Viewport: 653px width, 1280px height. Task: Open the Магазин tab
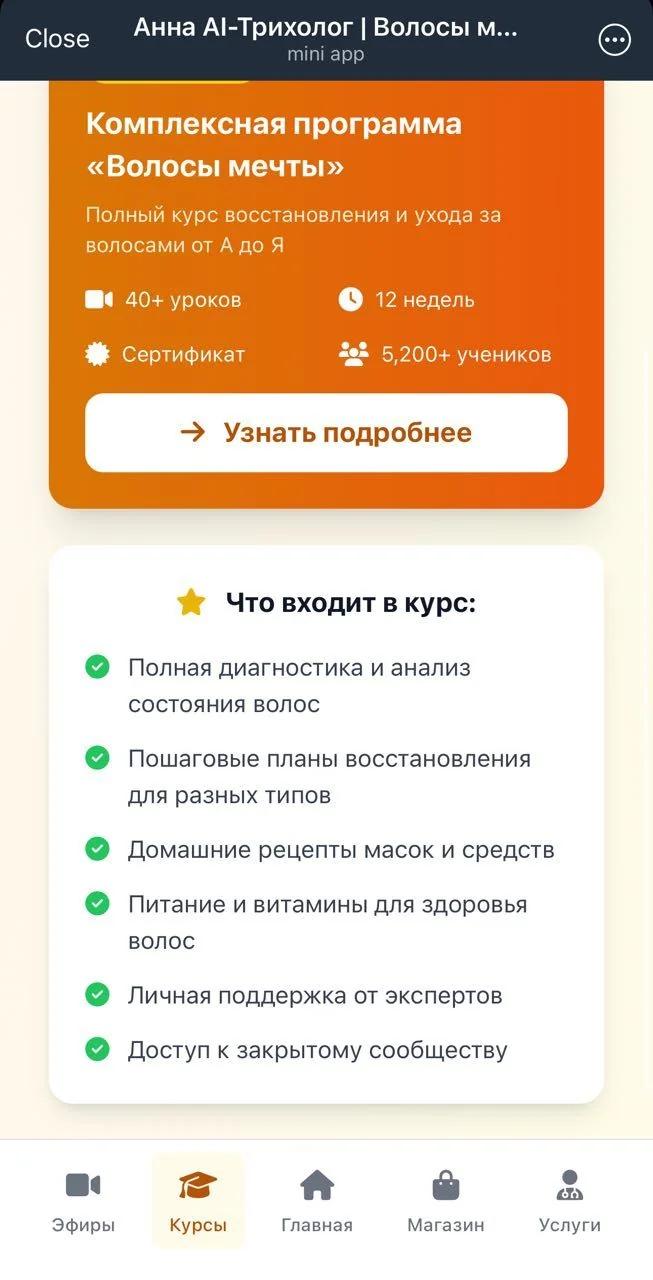click(446, 1201)
